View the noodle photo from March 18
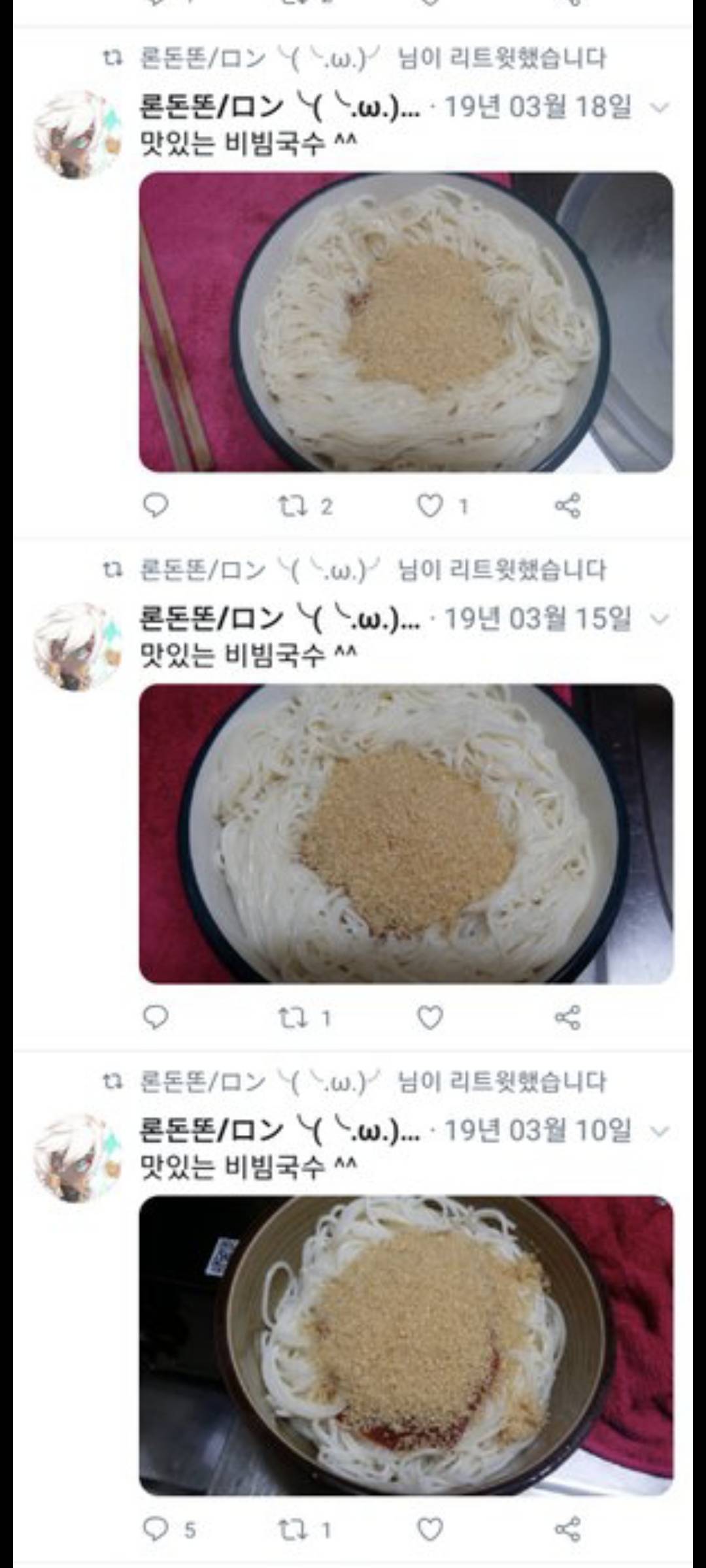Screen dimensions: 706x1568 [x=405, y=321]
